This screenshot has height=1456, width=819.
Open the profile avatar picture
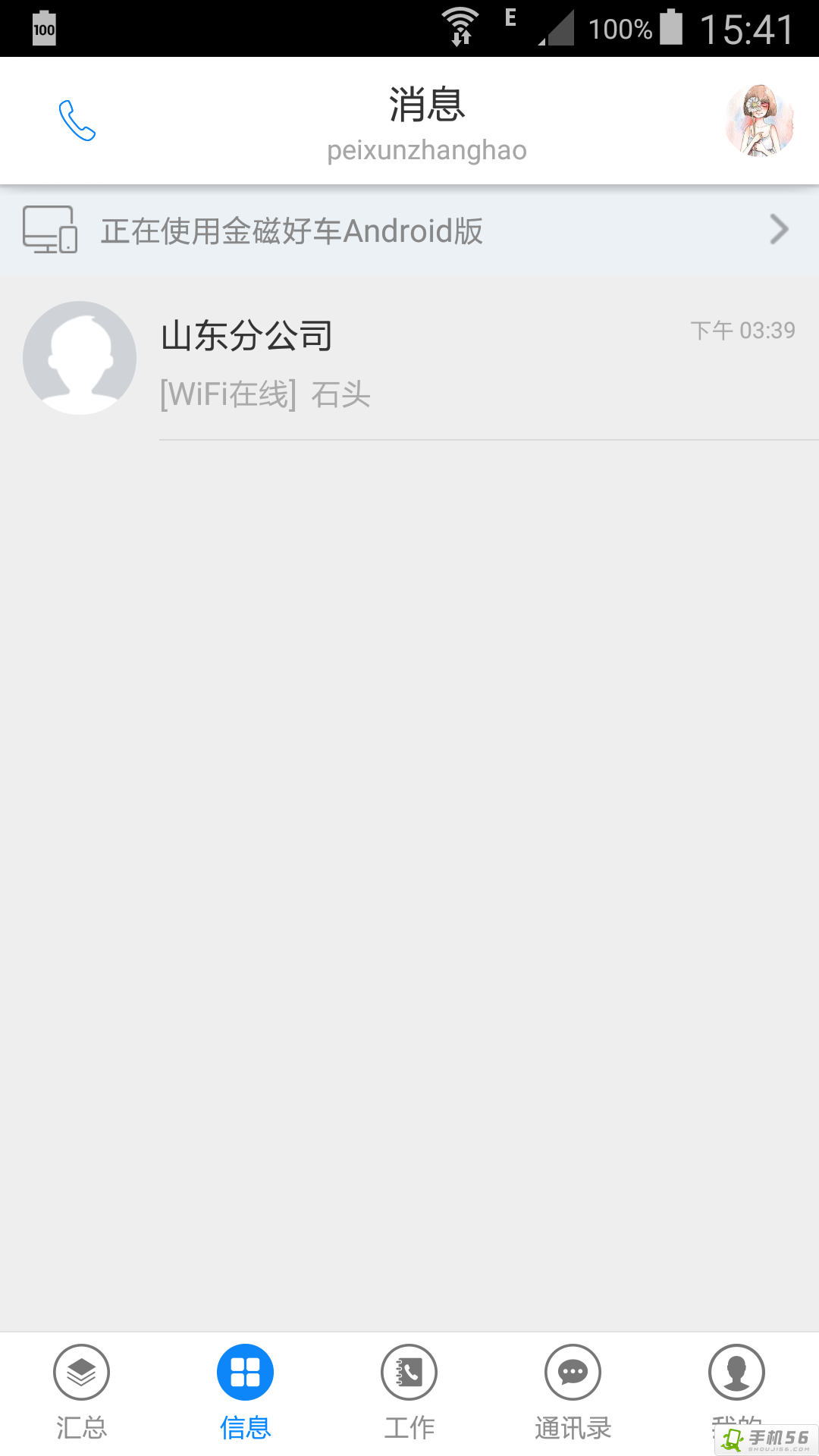pos(759,121)
